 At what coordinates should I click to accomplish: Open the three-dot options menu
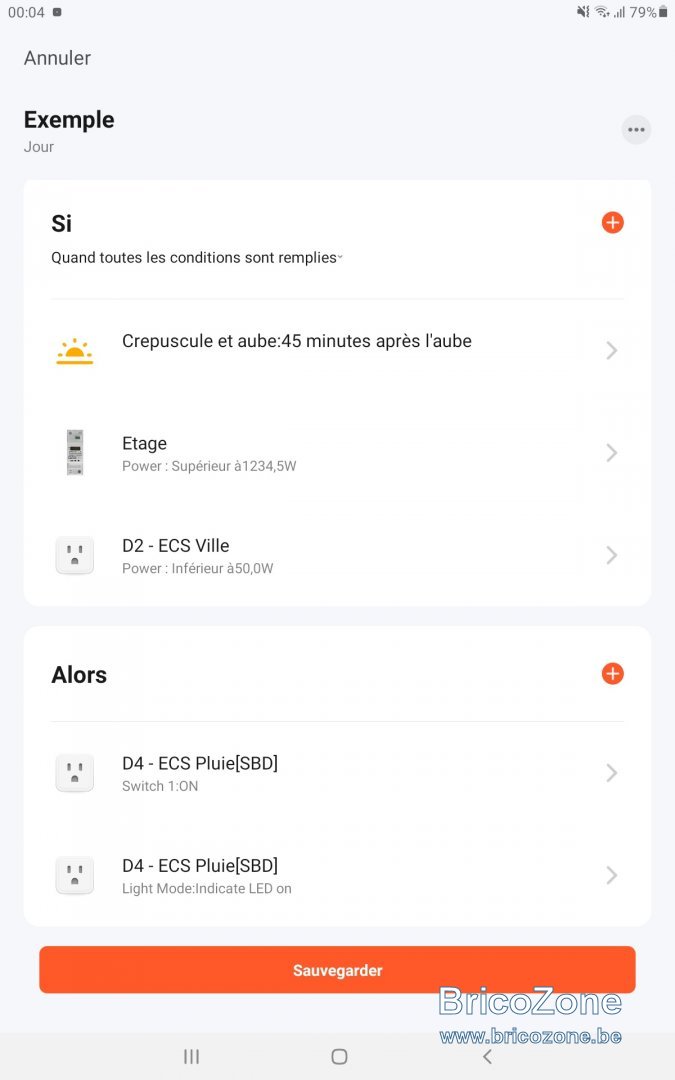pos(636,129)
